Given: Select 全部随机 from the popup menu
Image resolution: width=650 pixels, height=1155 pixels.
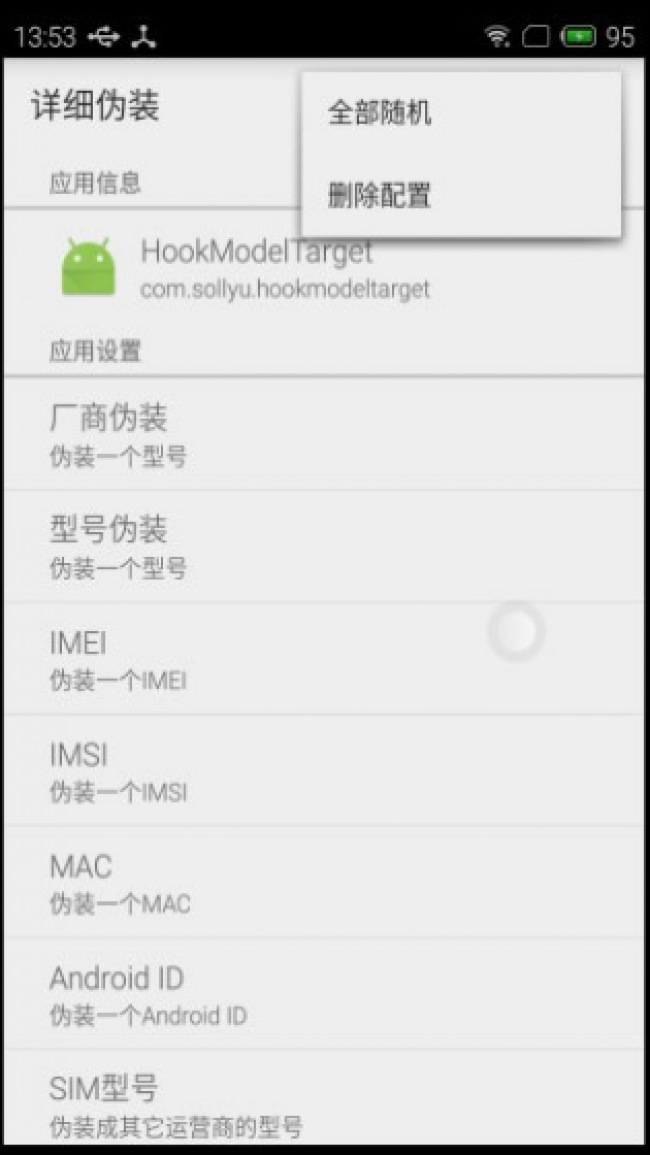Looking at the screenshot, I should [461, 113].
